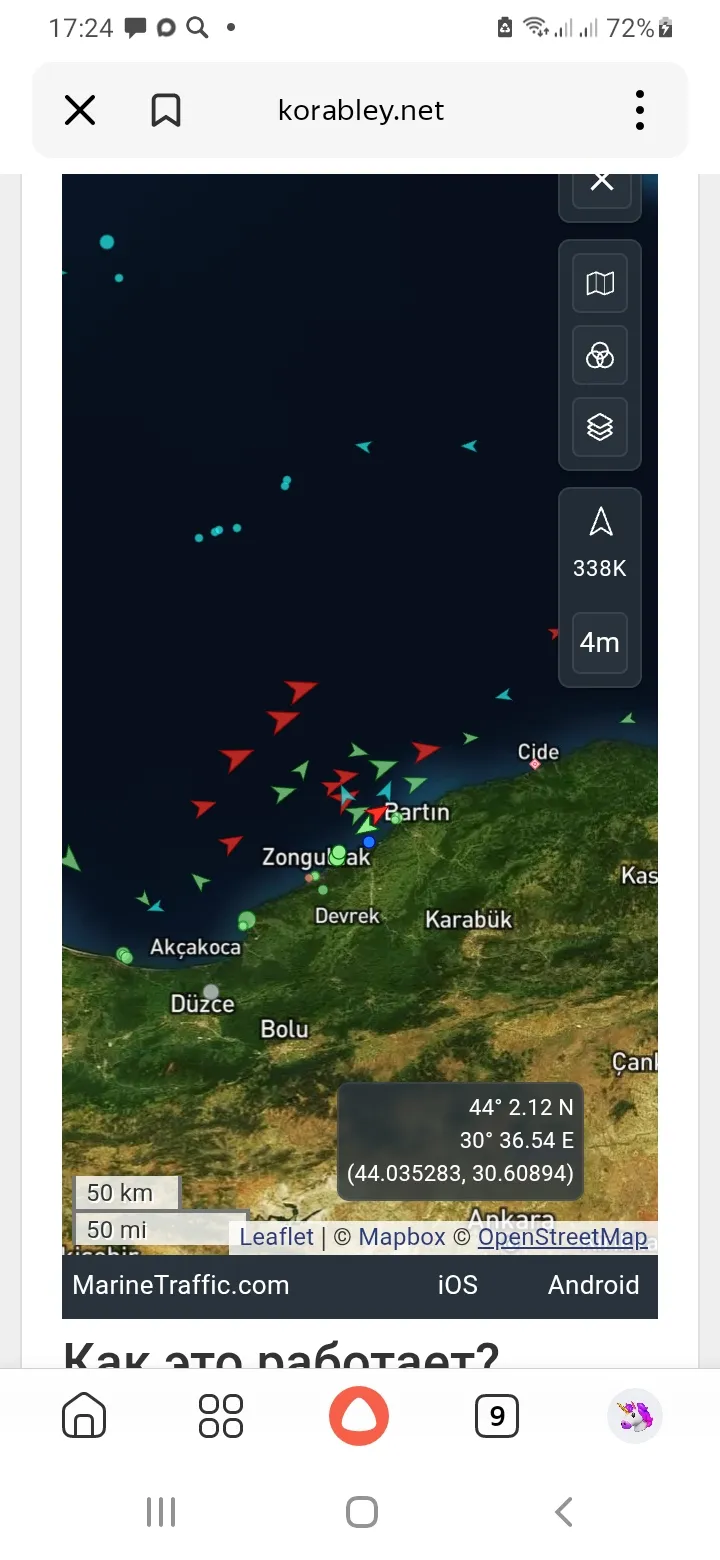720x1560 pixels.
Task: Open the browser overflow menu
Action: tap(640, 110)
